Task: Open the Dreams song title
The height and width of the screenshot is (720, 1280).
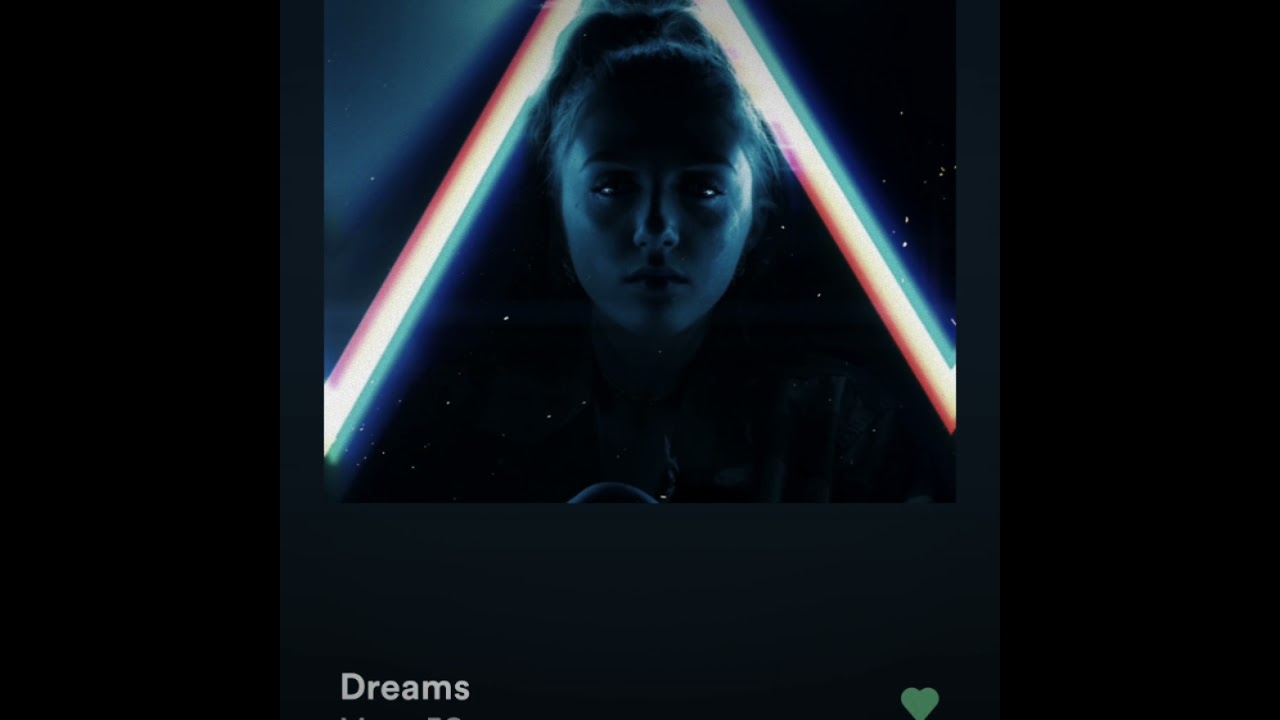Action: point(405,688)
